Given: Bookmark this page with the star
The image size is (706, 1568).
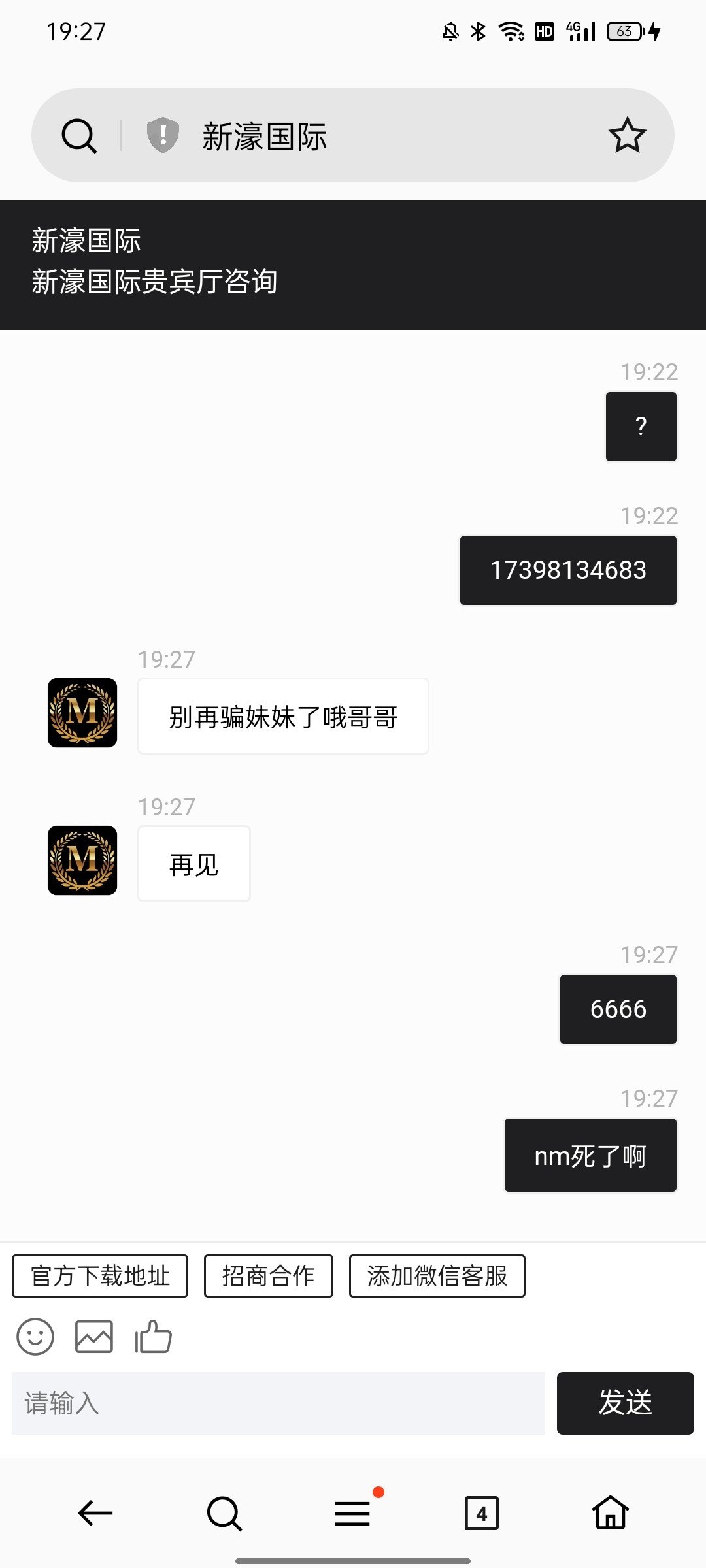Looking at the screenshot, I should (x=627, y=135).
